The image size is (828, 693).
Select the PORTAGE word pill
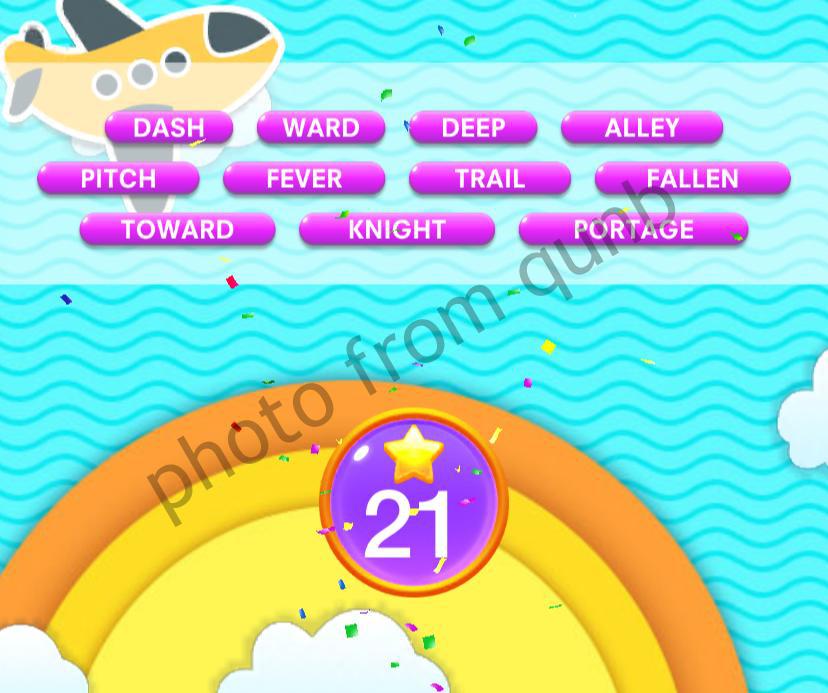[633, 230]
